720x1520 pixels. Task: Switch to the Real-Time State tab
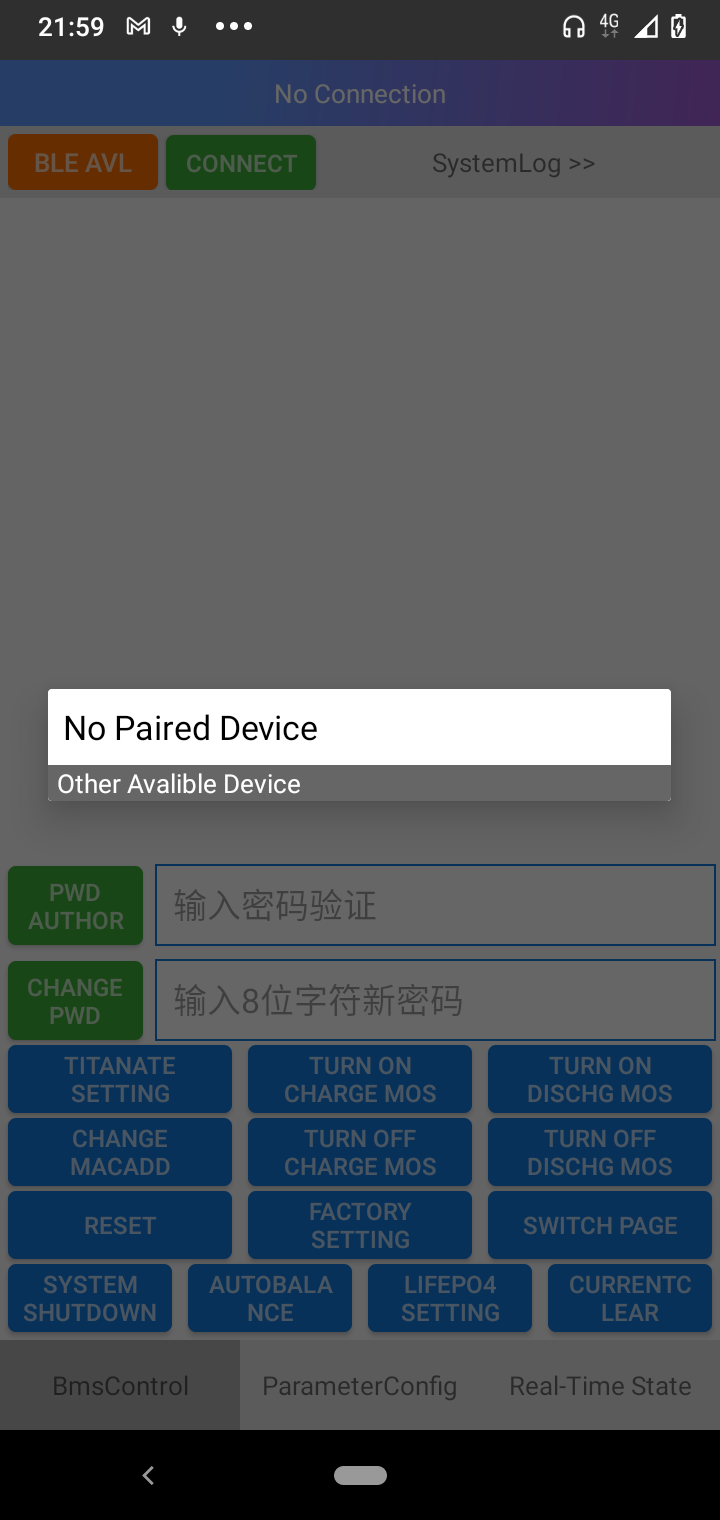(x=600, y=1385)
